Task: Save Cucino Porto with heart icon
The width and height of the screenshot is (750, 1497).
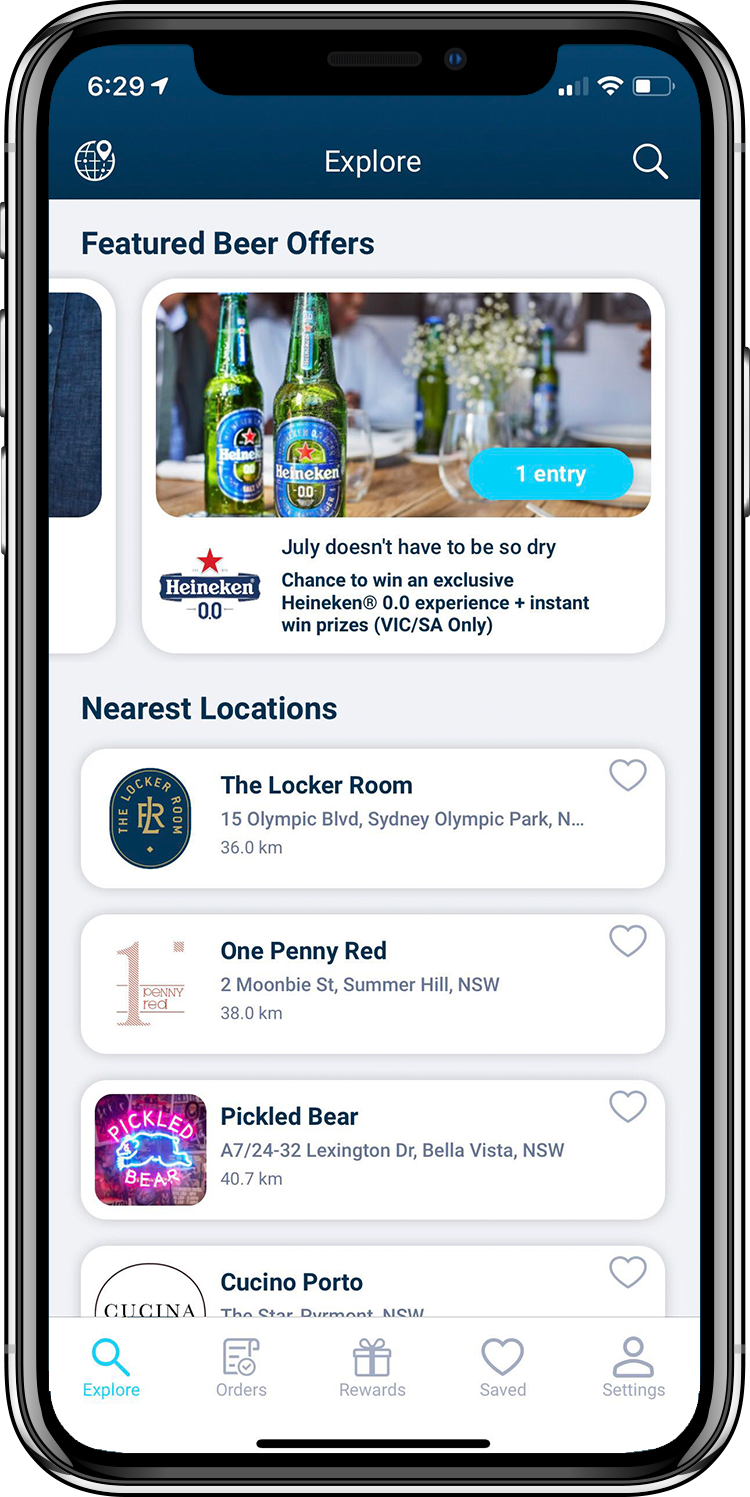Action: (x=628, y=1272)
